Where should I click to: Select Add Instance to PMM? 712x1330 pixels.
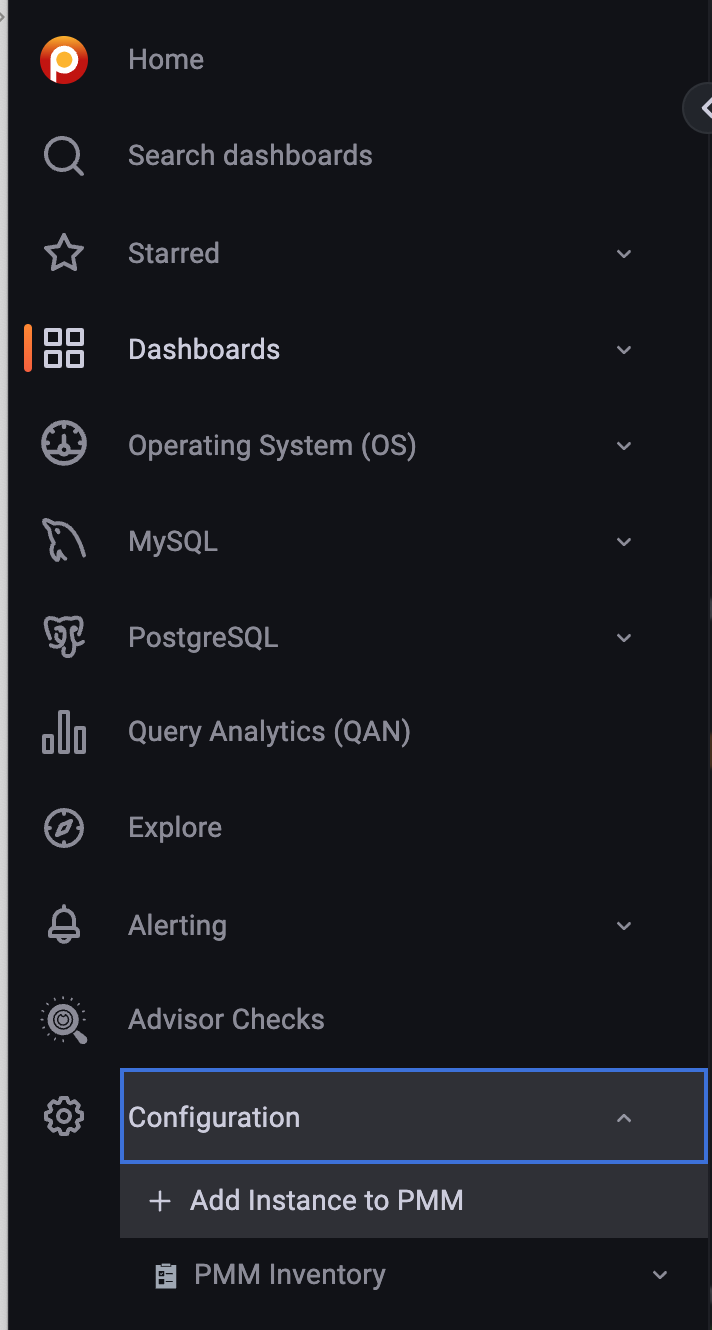pyautogui.click(x=414, y=1201)
